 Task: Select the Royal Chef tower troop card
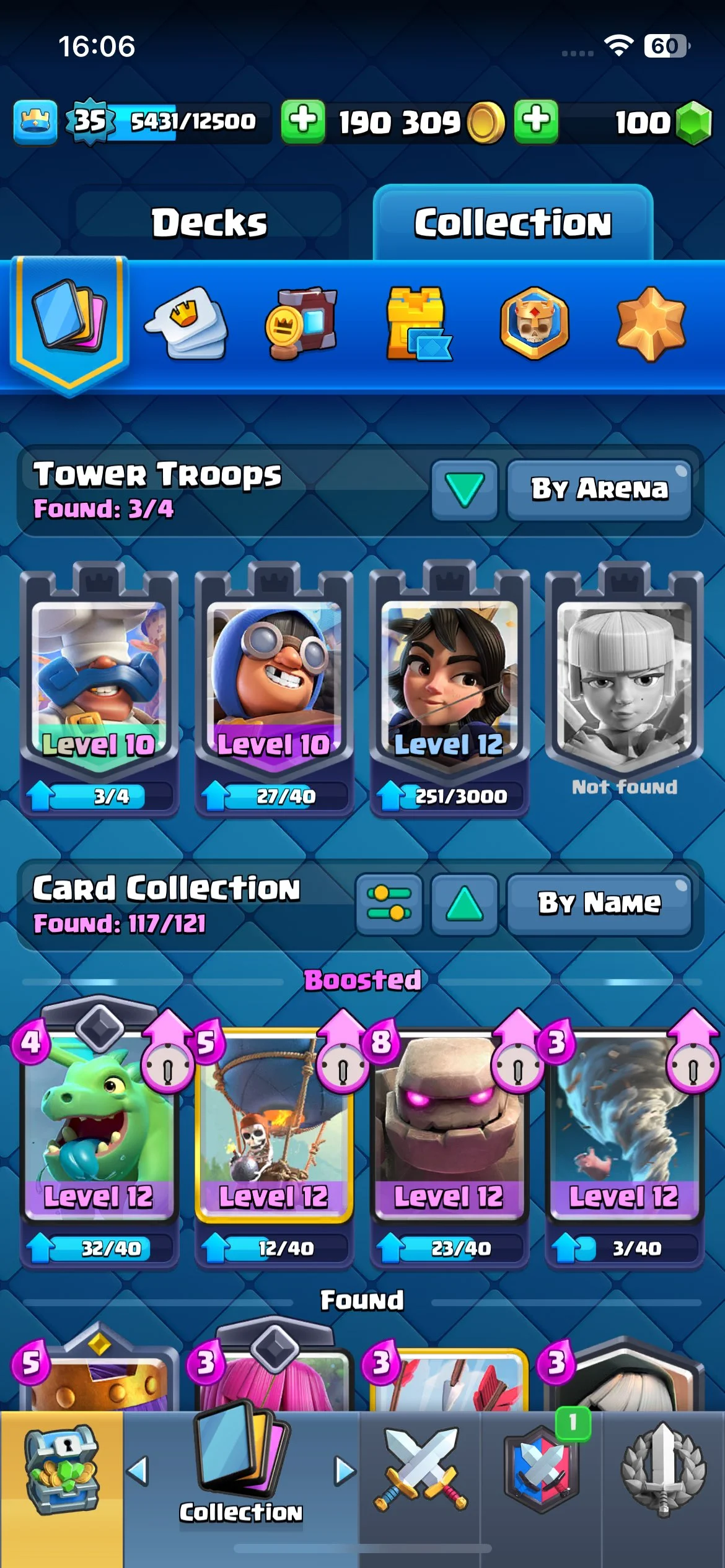click(x=99, y=681)
